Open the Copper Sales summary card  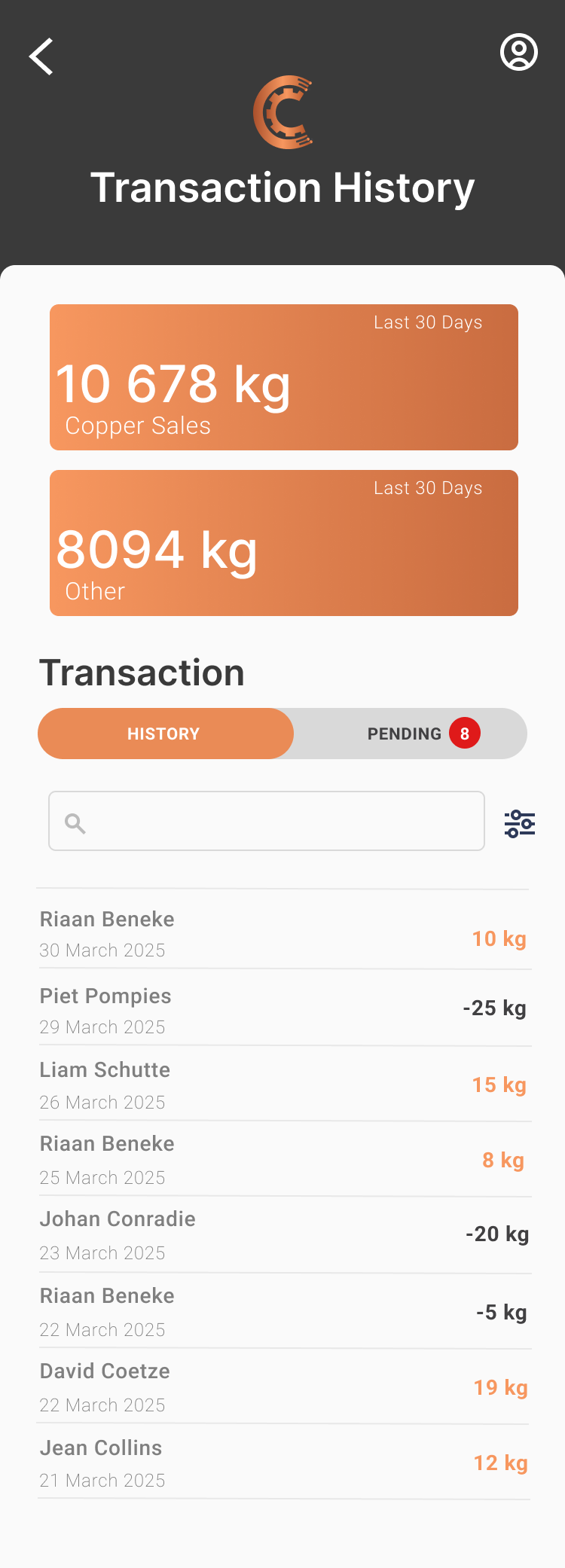click(x=284, y=377)
